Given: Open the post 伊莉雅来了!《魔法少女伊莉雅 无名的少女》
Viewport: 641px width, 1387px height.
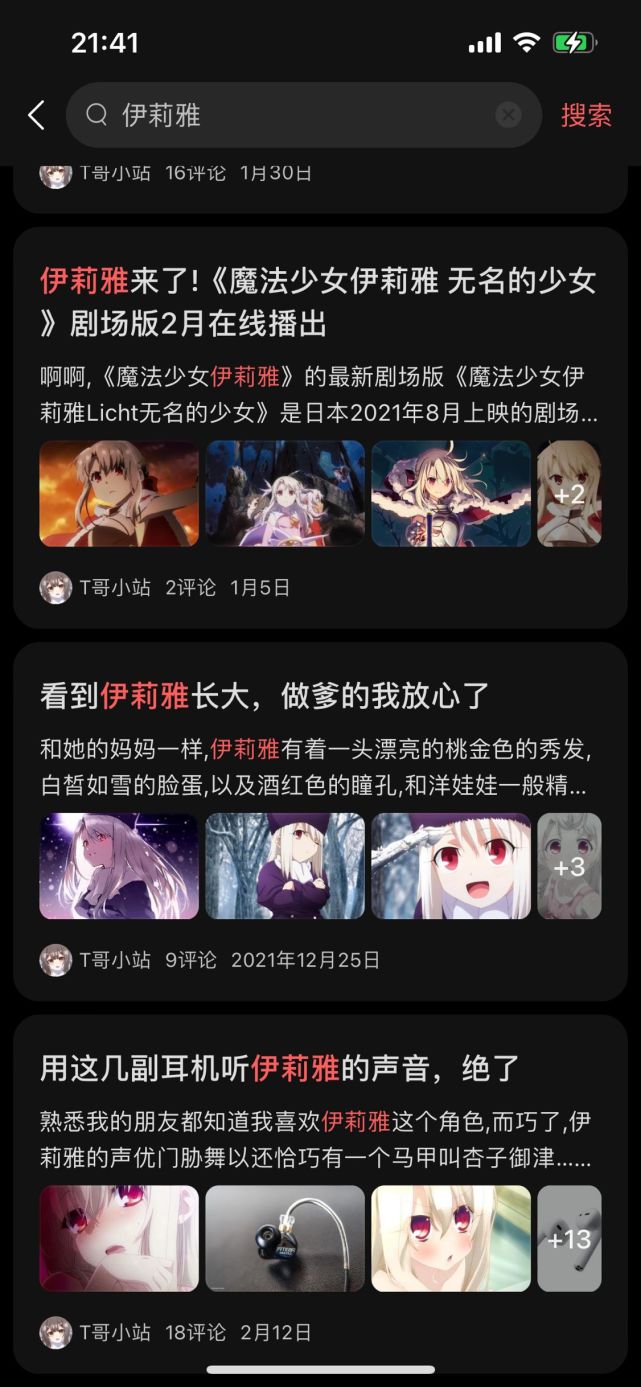Looking at the screenshot, I should [318, 302].
